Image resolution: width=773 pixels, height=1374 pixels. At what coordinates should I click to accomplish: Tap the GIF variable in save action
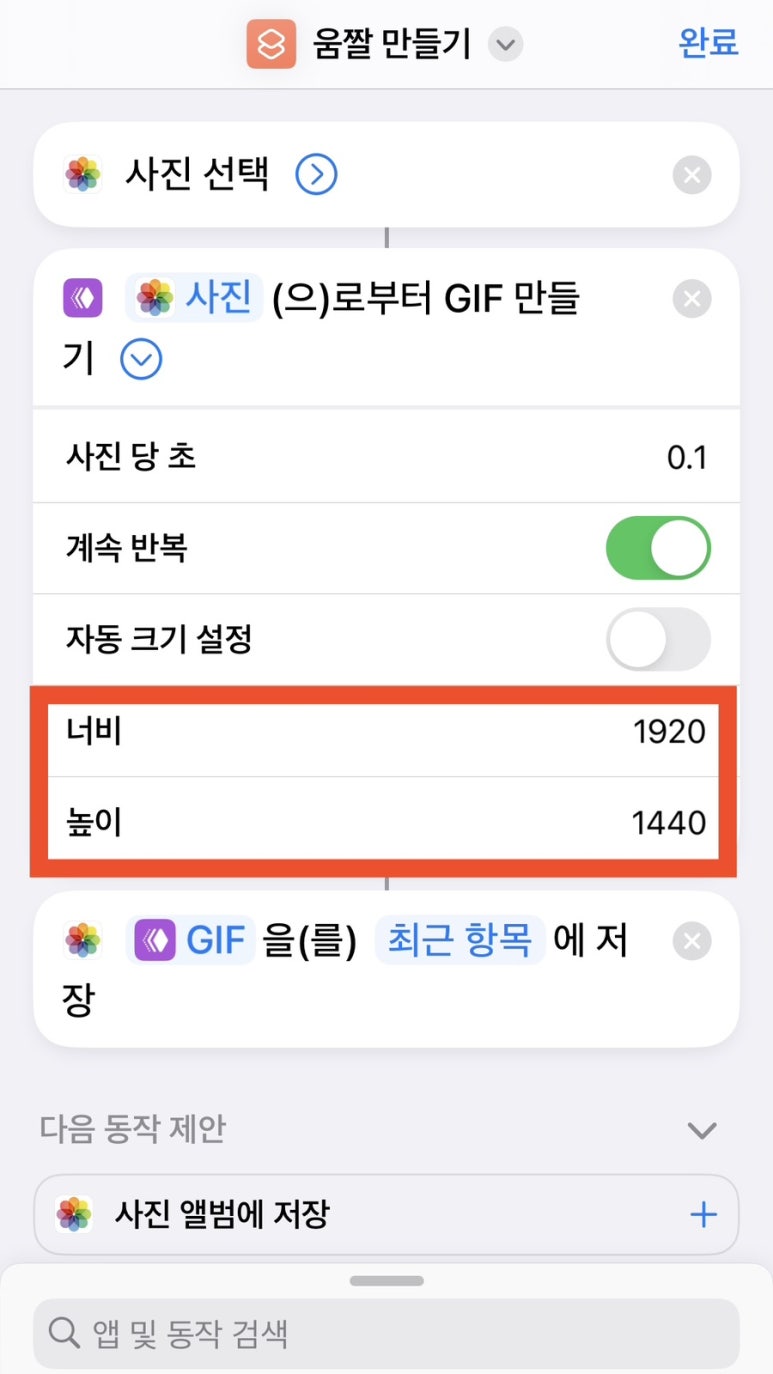click(x=192, y=940)
